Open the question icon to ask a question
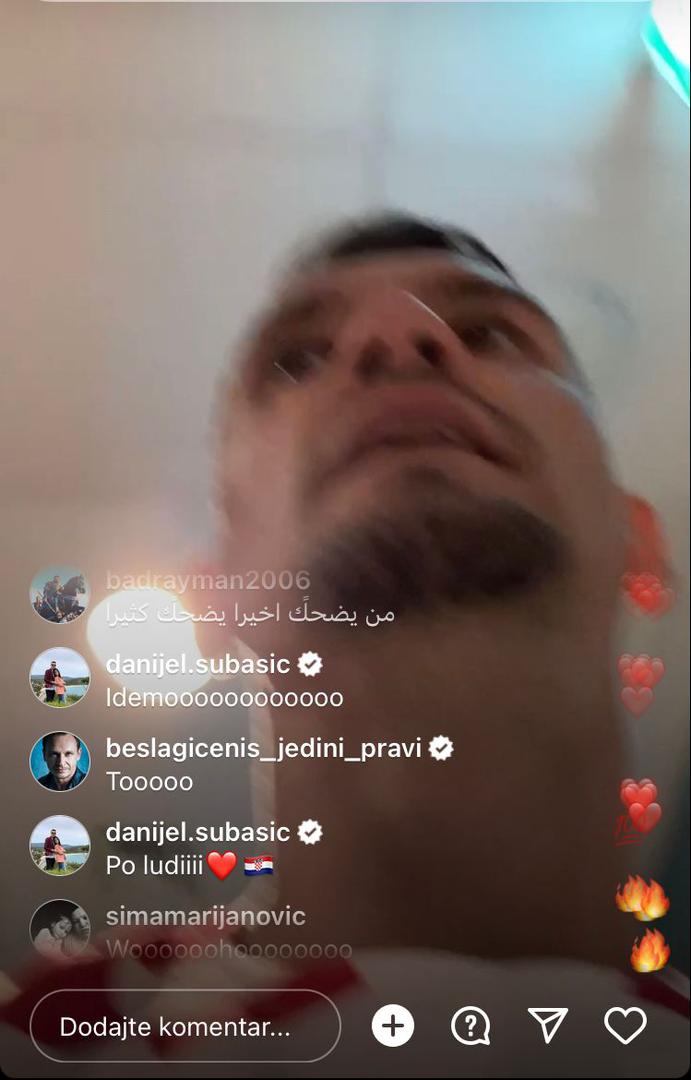 [470, 1026]
